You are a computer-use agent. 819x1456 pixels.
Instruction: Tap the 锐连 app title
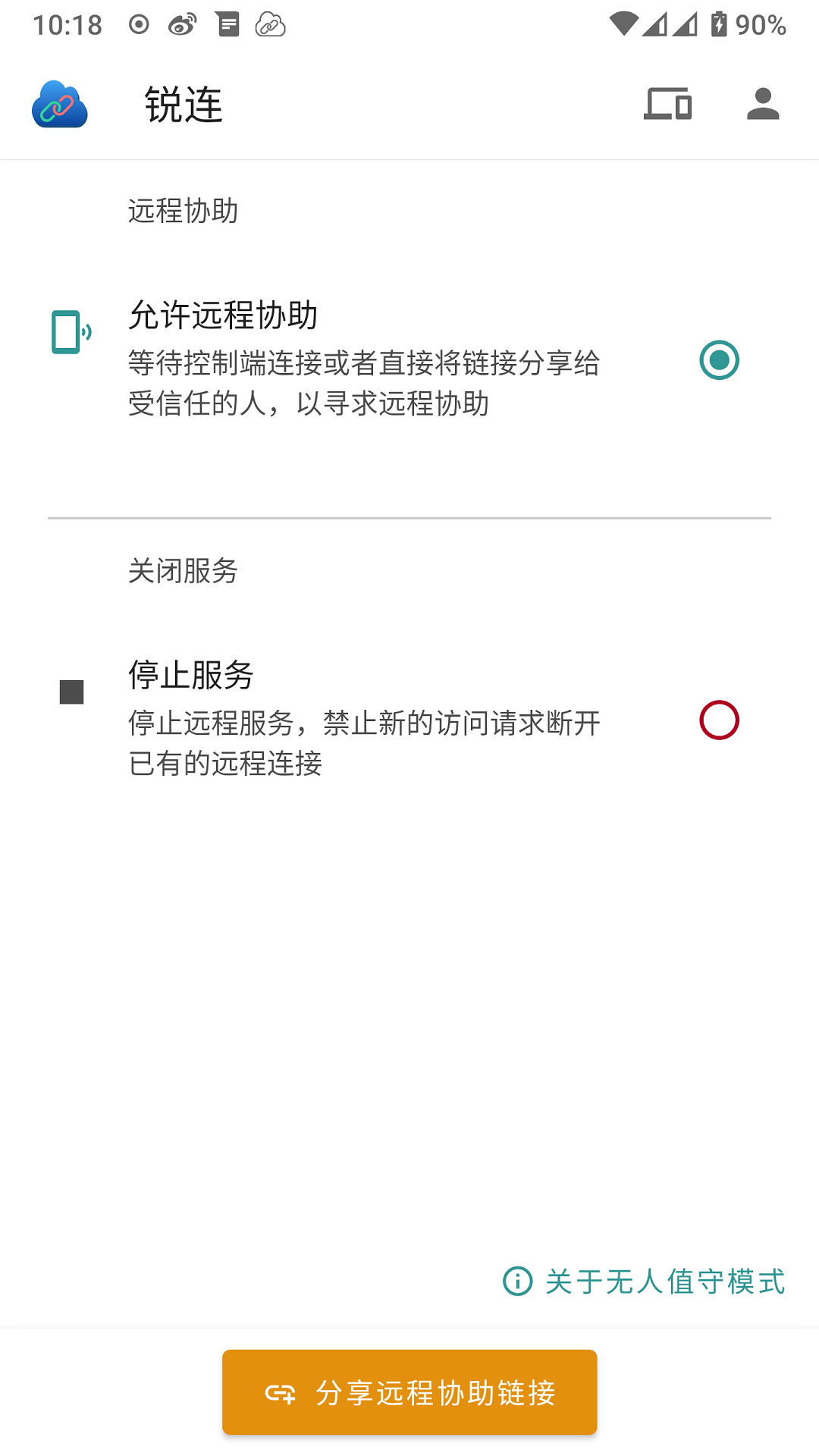click(x=182, y=105)
